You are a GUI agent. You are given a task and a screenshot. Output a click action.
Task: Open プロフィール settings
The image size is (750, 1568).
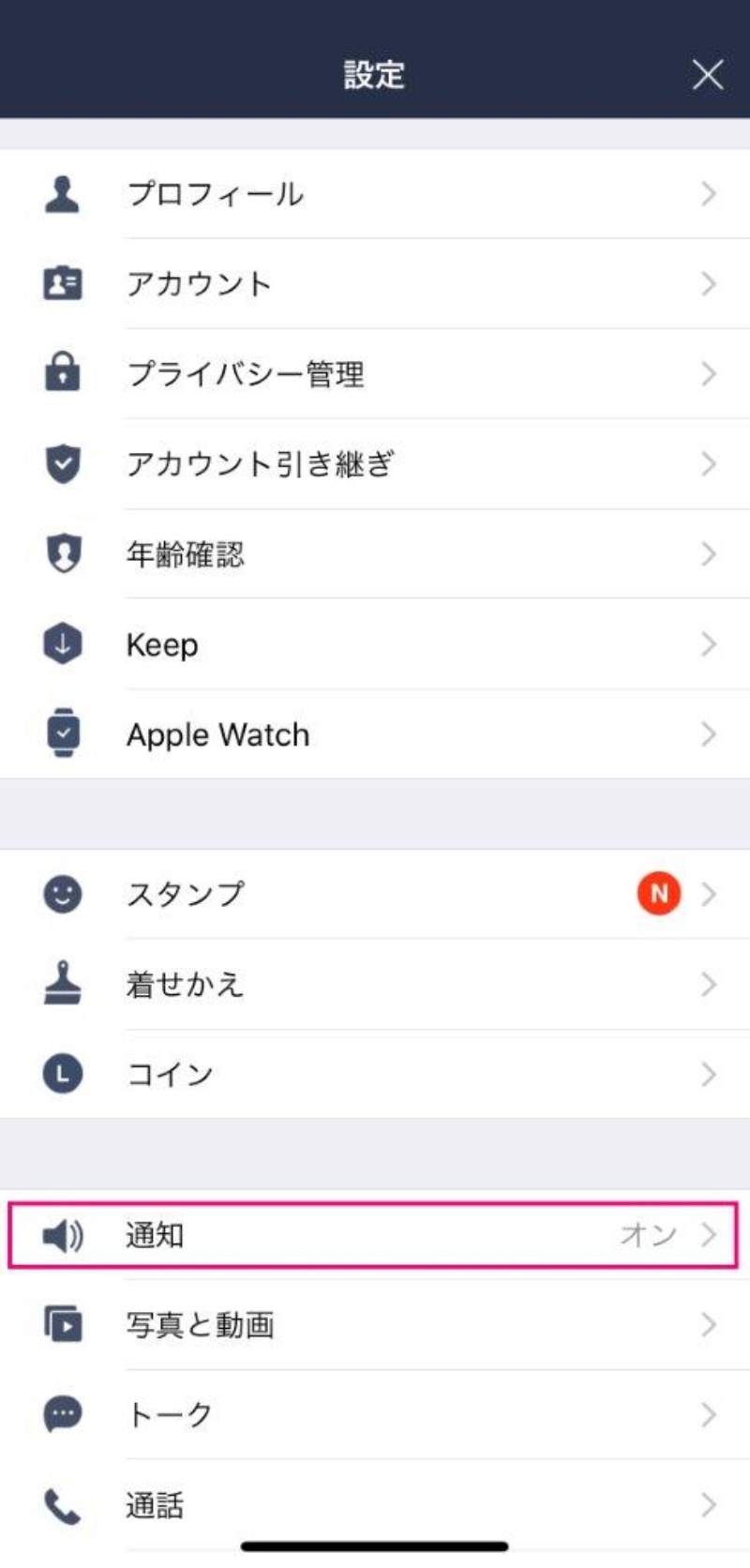click(x=375, y=194)
